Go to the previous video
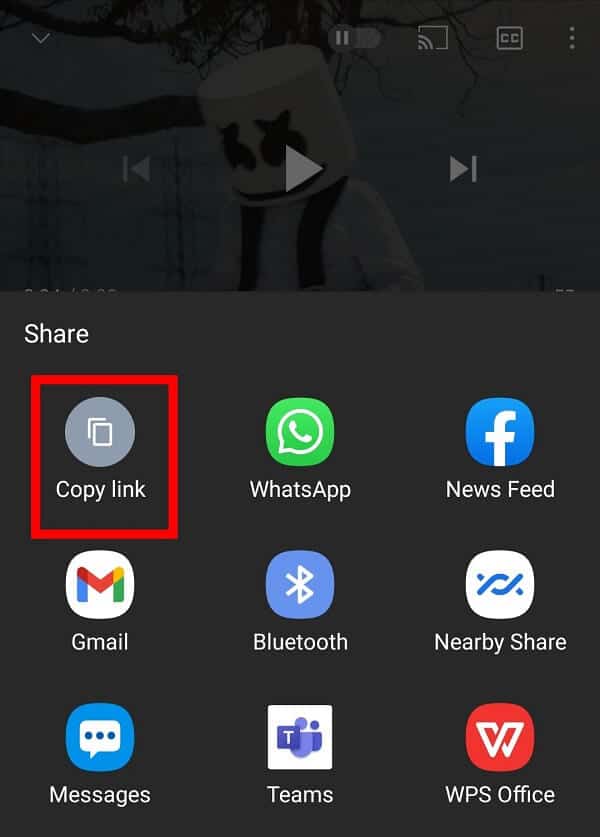Image resolution: width=600 pixels, height=837 pixels. 137,168
